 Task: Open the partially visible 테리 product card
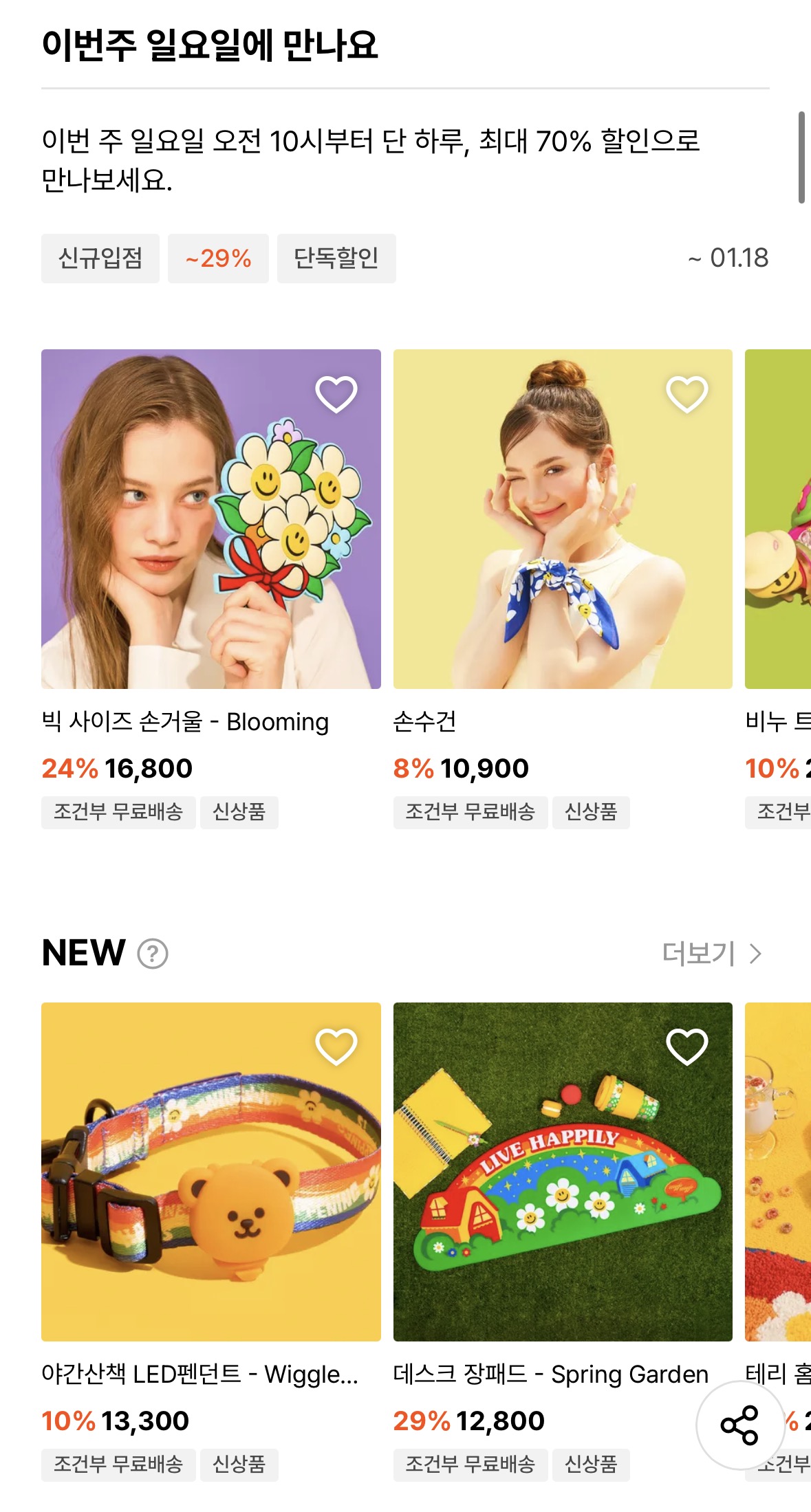(779, 1172)
